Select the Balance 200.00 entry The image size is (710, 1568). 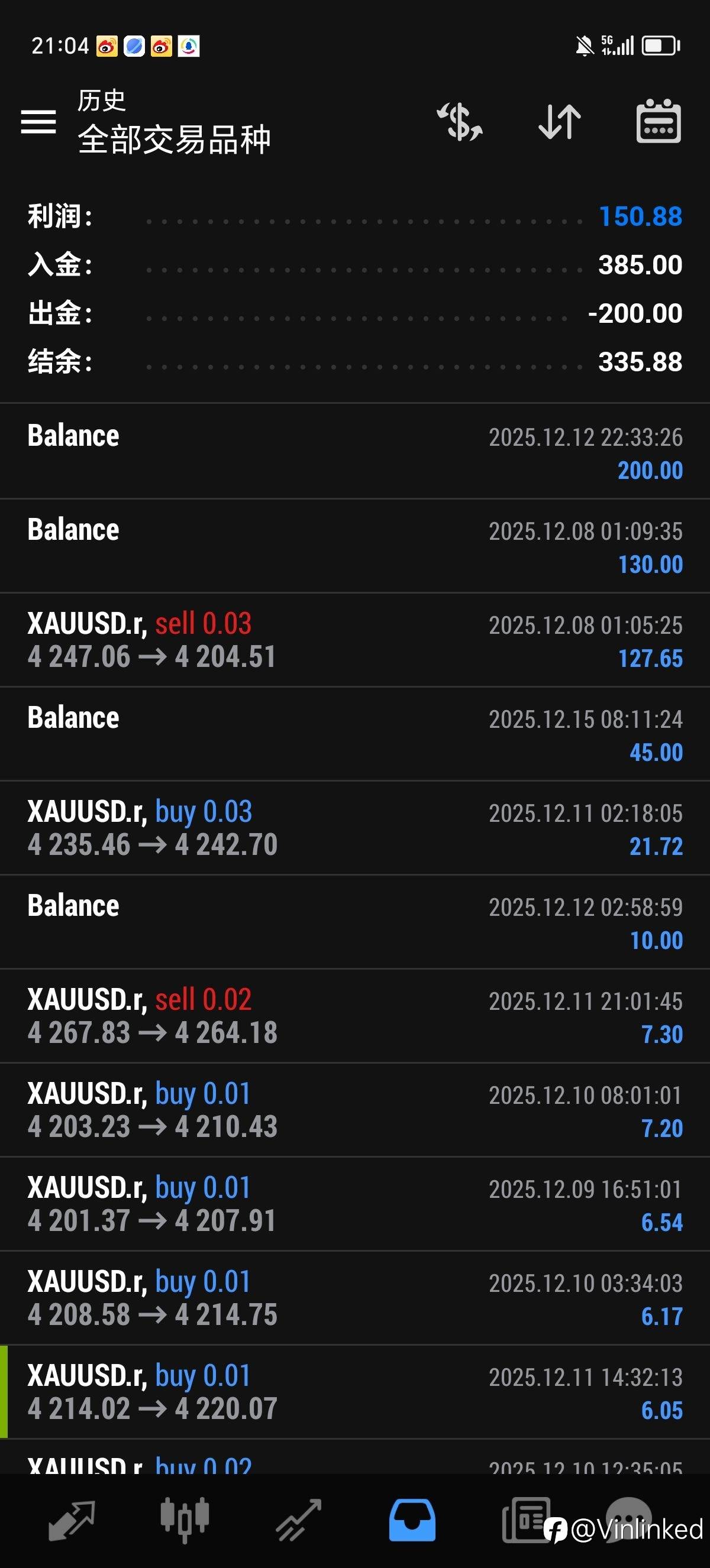click(355, 452)
